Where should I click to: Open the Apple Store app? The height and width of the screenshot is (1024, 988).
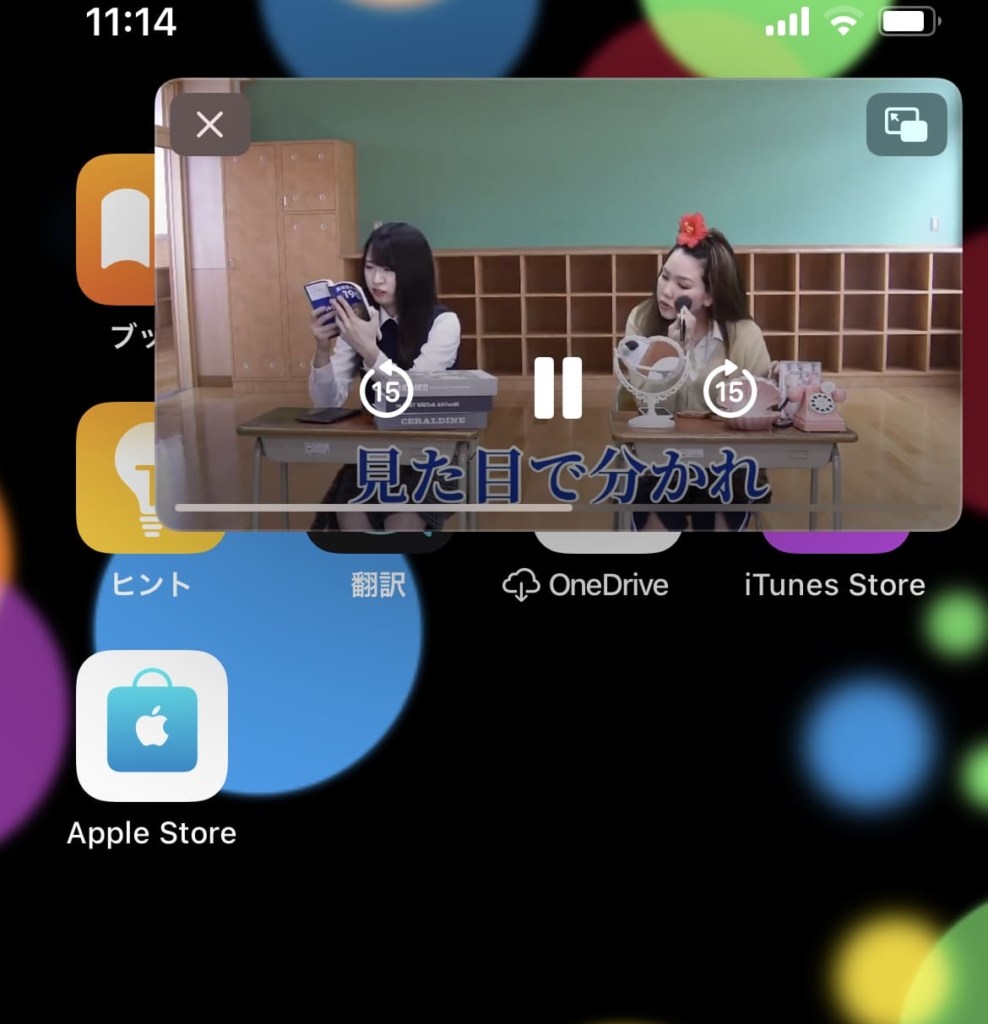(x=152, y=727)
